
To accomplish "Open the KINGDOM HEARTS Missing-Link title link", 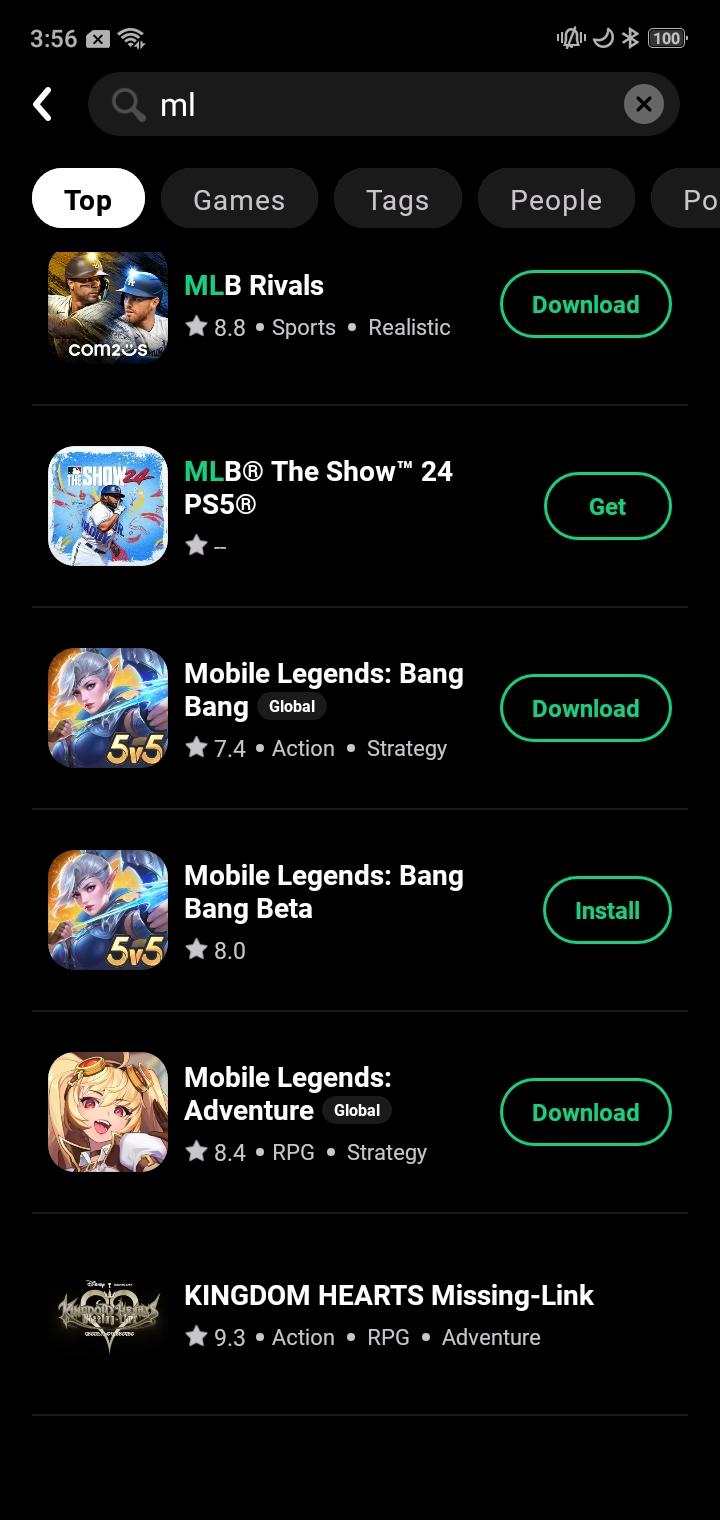I will [389, 1295].
